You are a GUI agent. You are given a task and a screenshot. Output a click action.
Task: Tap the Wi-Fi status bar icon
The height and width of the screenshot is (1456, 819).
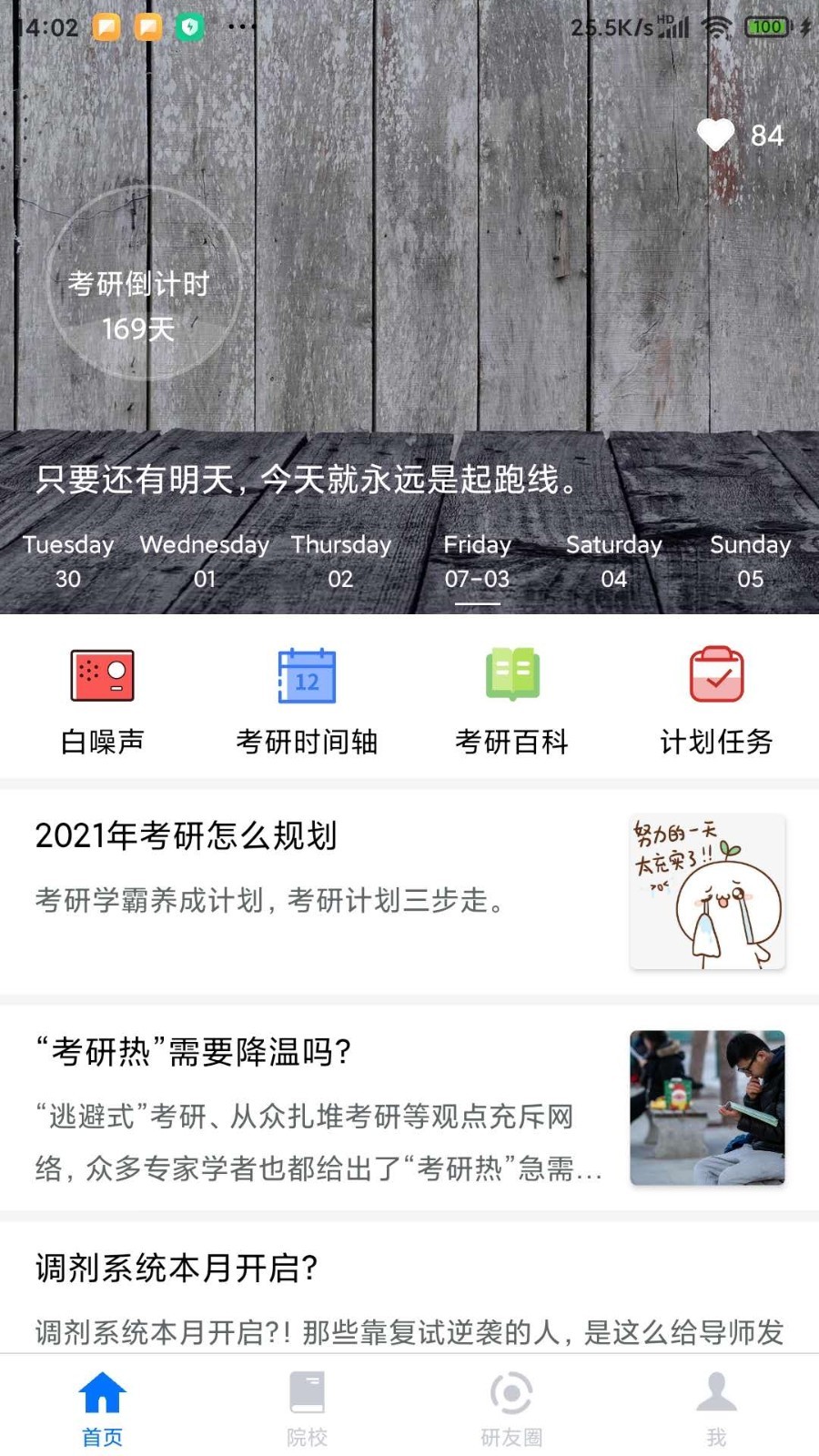click(x=715, y=27)
